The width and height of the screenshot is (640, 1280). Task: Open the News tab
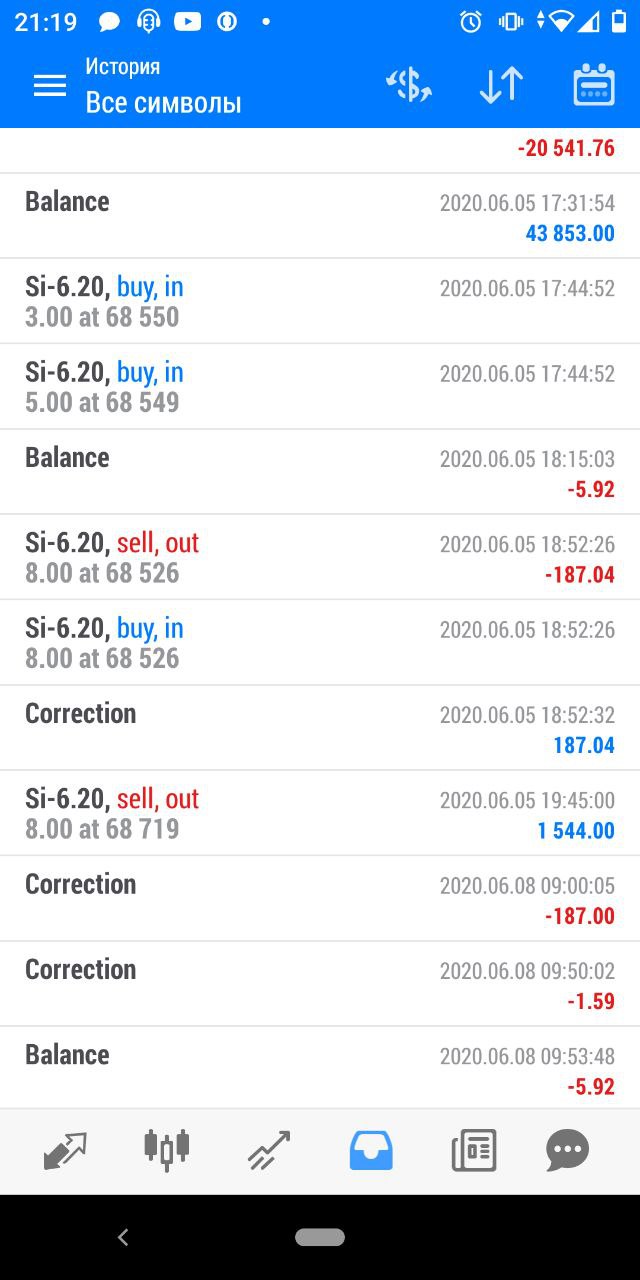click(x=474, y=1150)
